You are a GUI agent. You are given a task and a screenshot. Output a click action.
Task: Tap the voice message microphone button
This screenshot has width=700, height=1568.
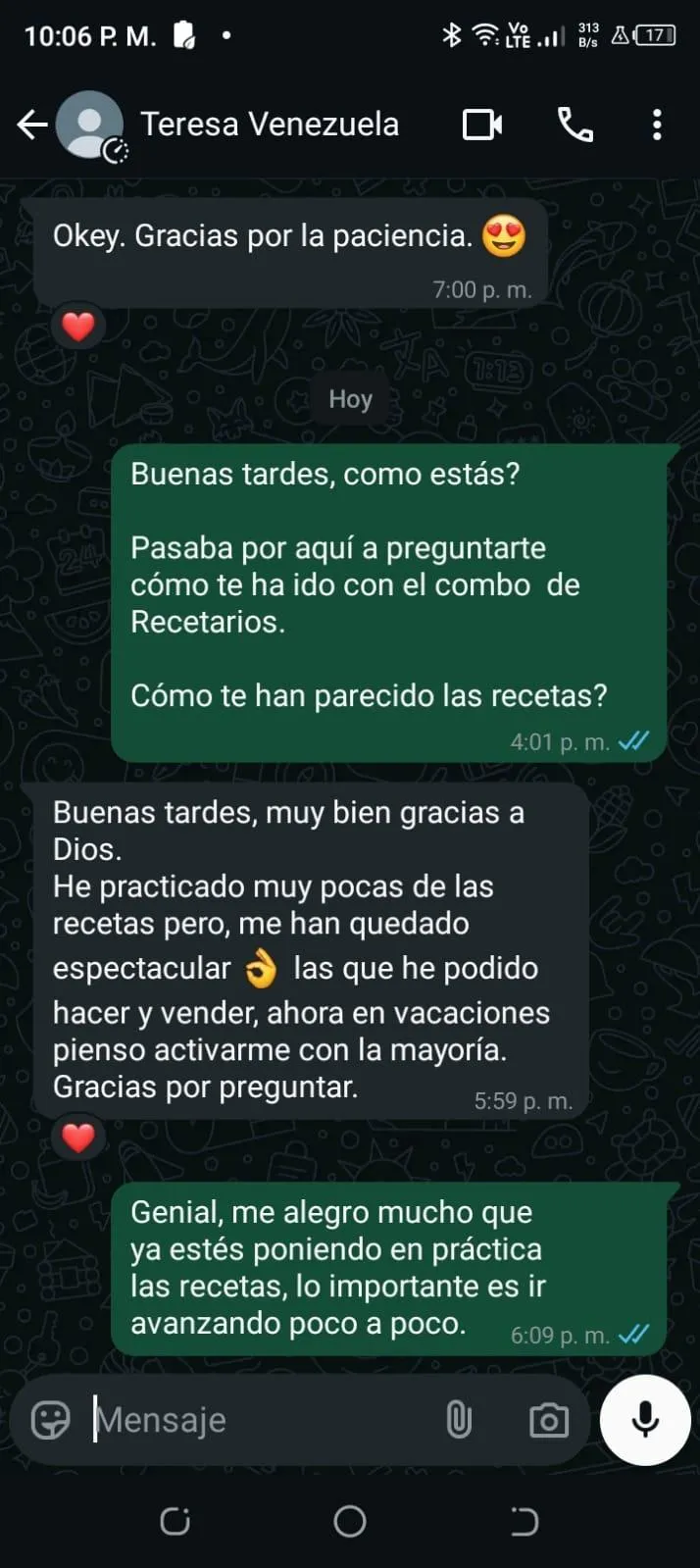tap(645, 1419)
